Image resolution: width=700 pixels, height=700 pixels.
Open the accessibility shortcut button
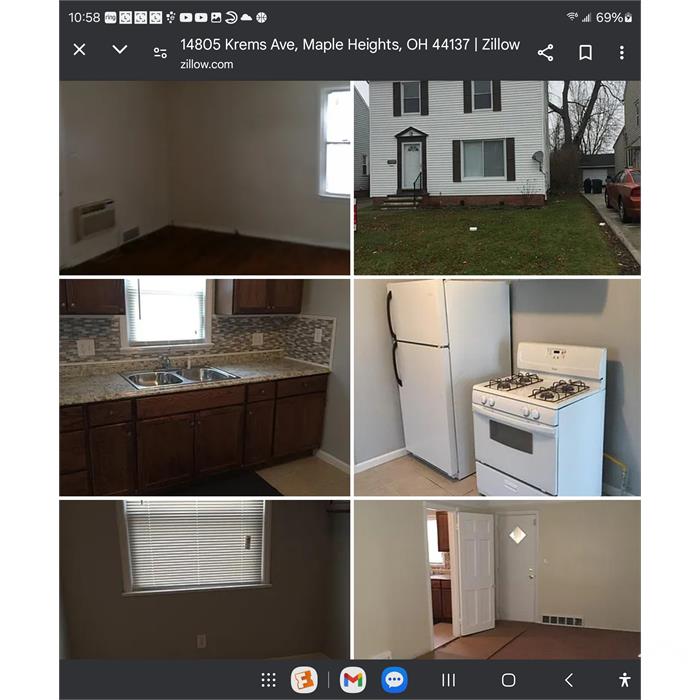625,680
